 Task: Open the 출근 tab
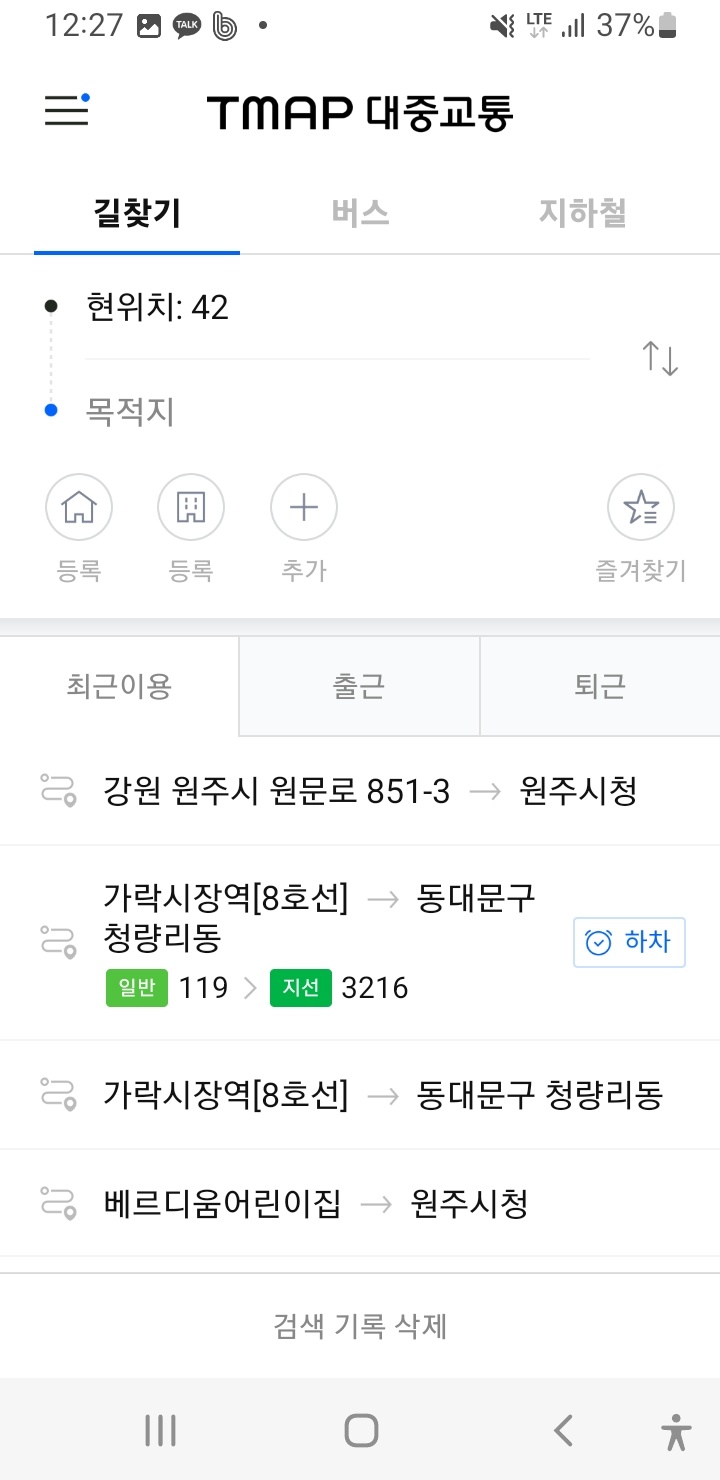[358, 686]
